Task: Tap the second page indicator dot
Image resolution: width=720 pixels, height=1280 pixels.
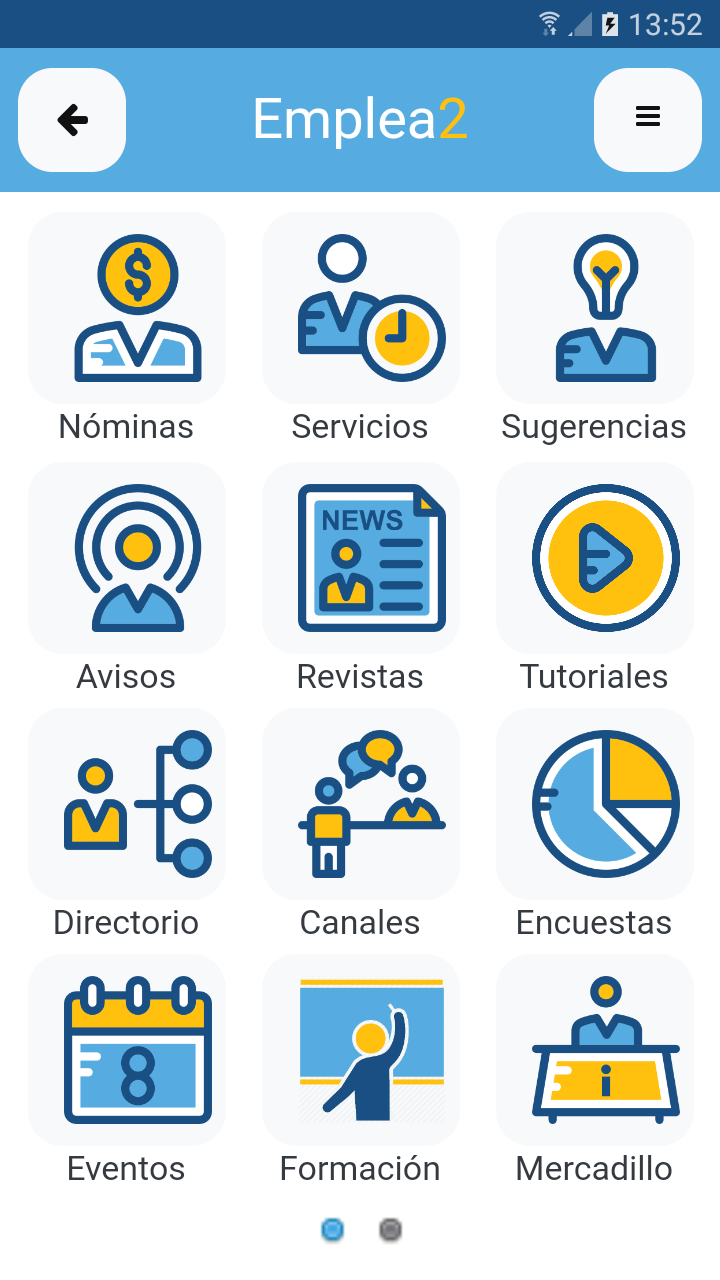Action: tap(391, 1230)
